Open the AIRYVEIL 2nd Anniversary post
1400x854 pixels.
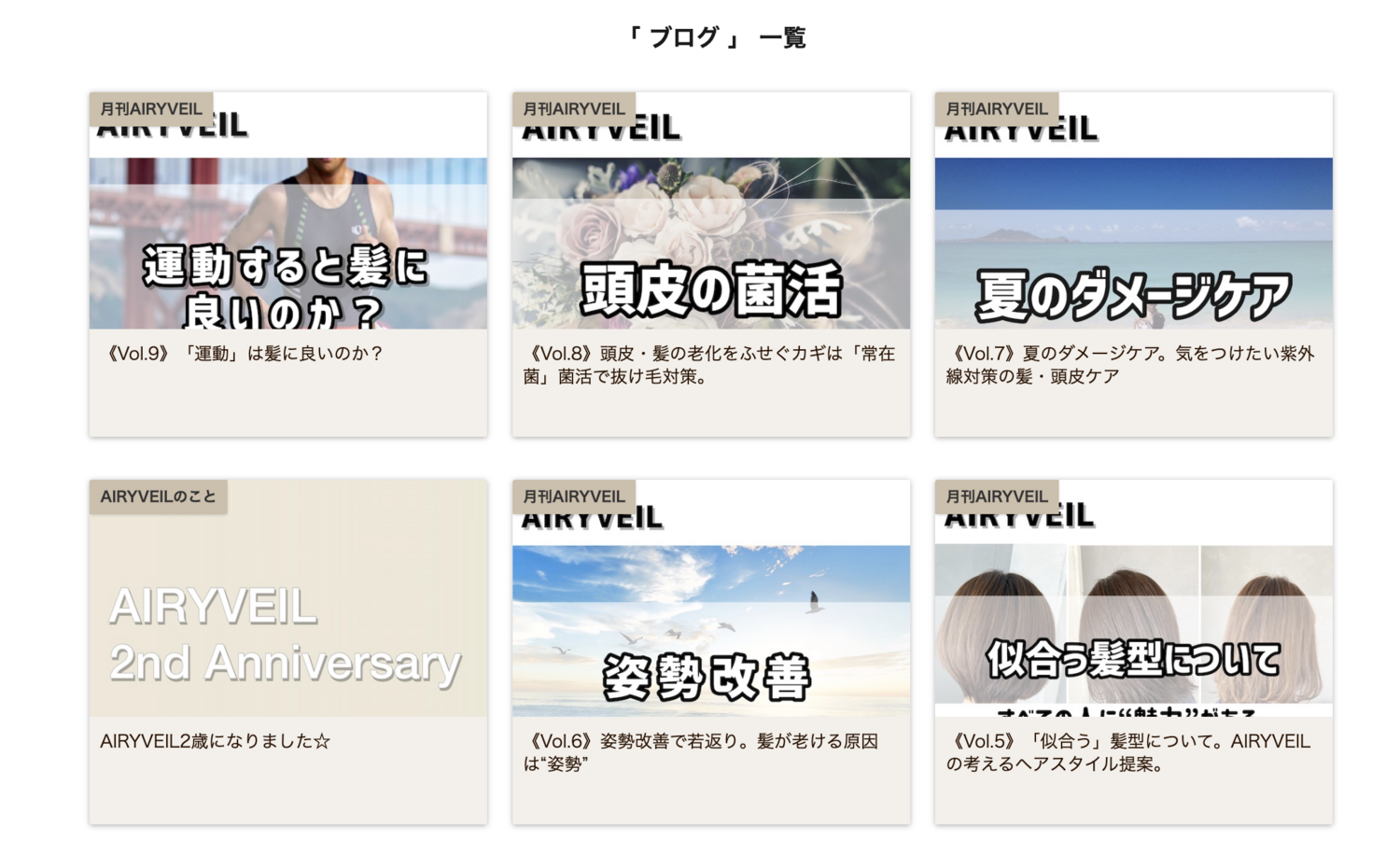[287, 651]
